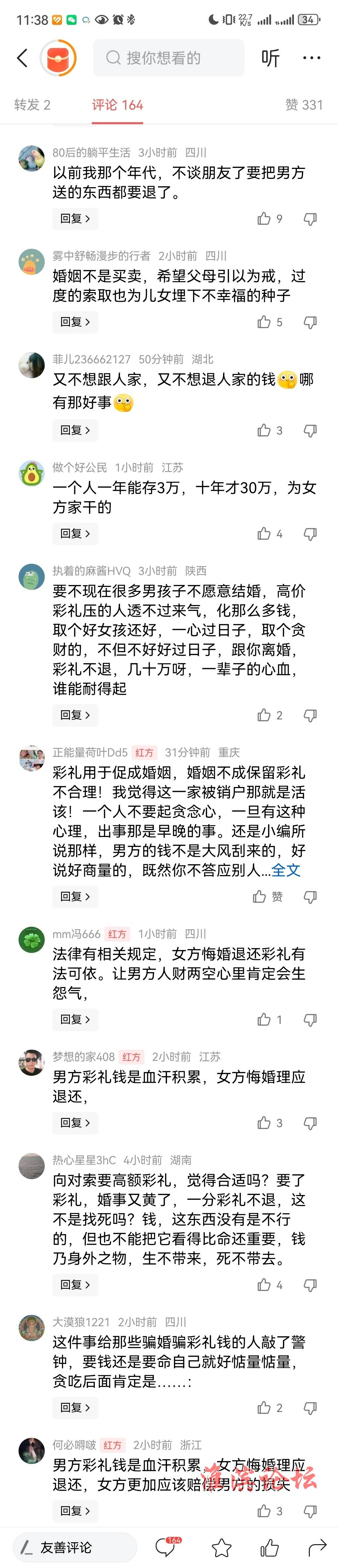
Task: Open the three-dot overflow menu
Action: click(311, 58)
